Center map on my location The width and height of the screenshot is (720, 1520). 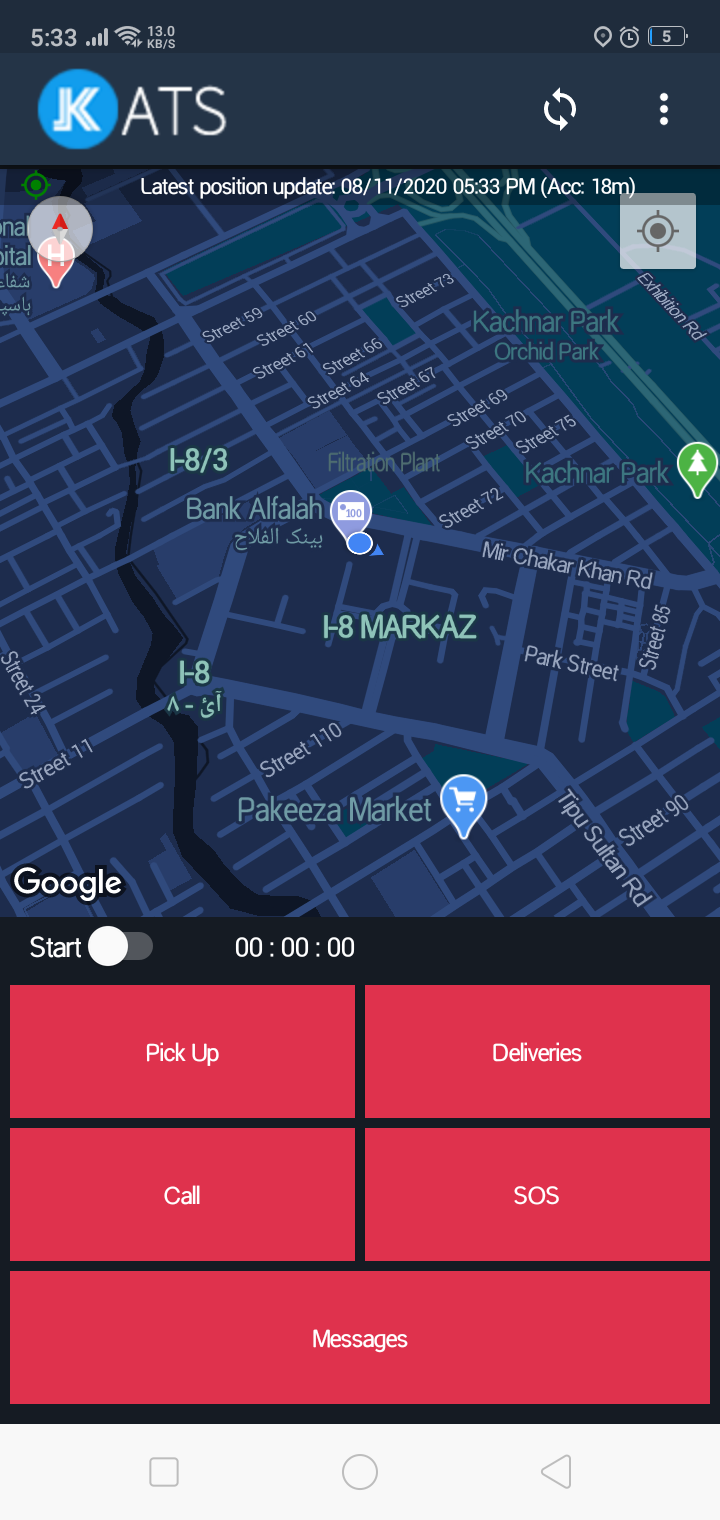657,232
